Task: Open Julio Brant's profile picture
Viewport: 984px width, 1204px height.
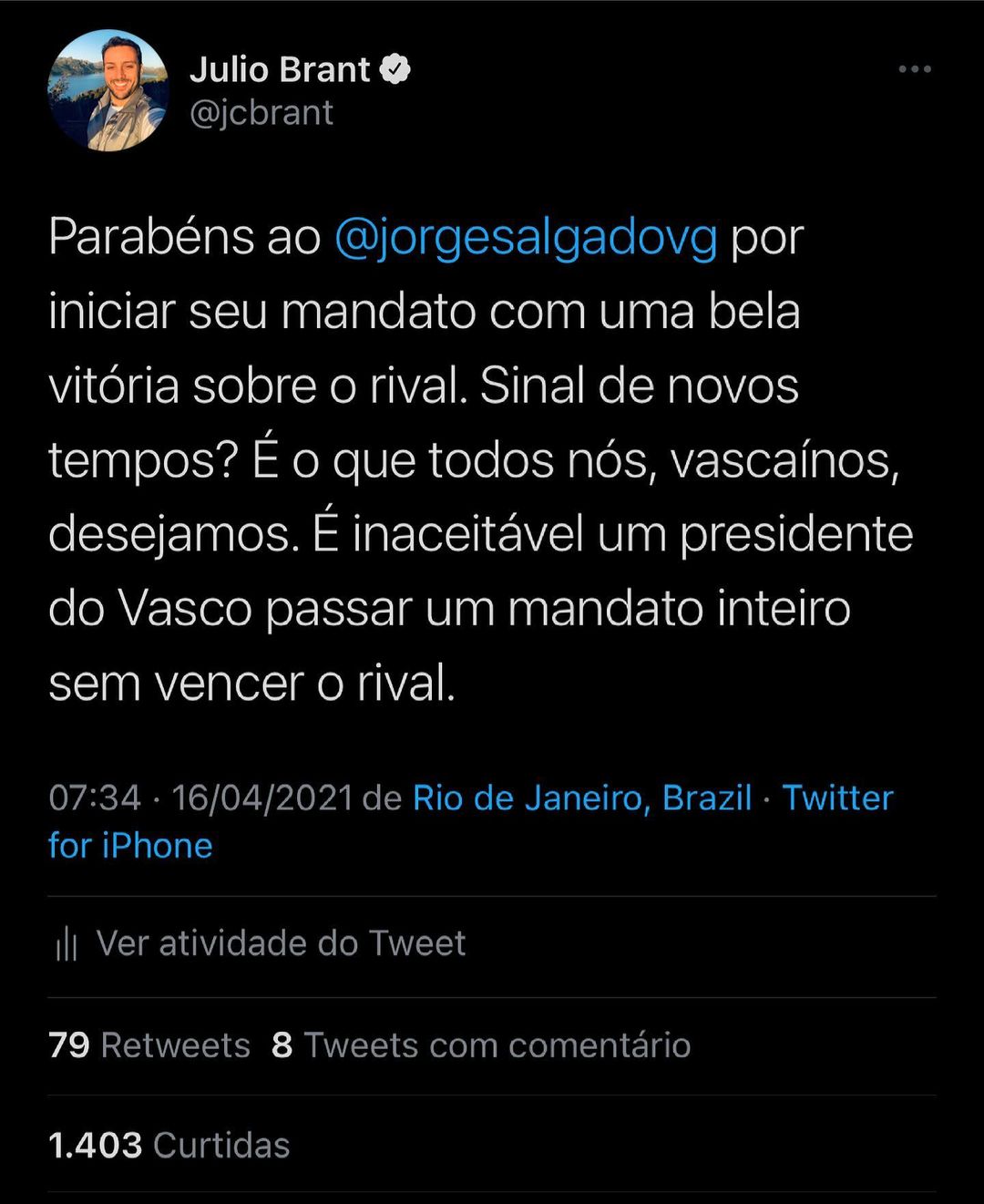Action: pyautogui.click(x=108, y=90)
